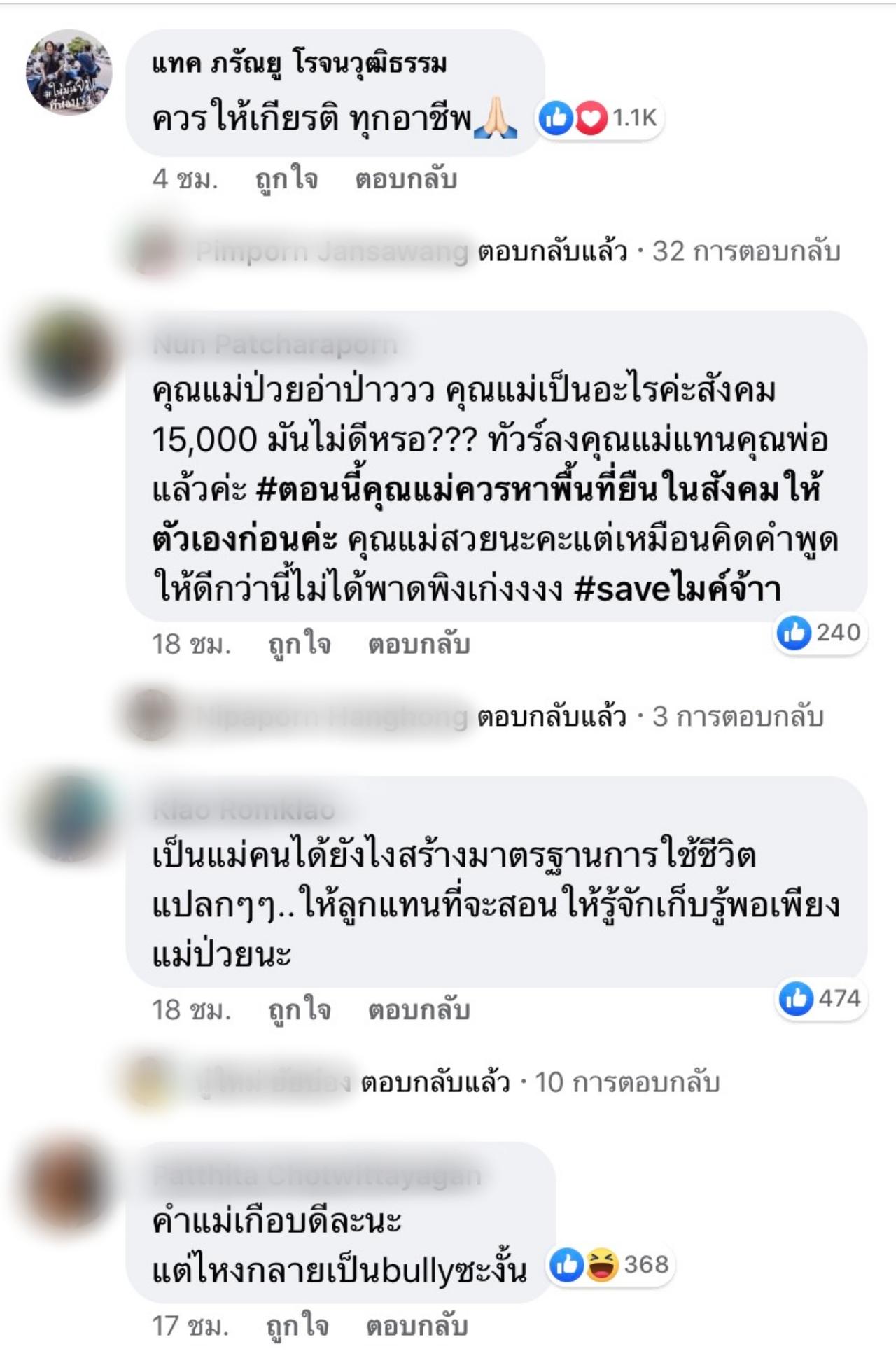Viewport: 896px width, 1358px height.
Task: Reply to the comment mentioning bully
Action: click(x=416, y=1326)
